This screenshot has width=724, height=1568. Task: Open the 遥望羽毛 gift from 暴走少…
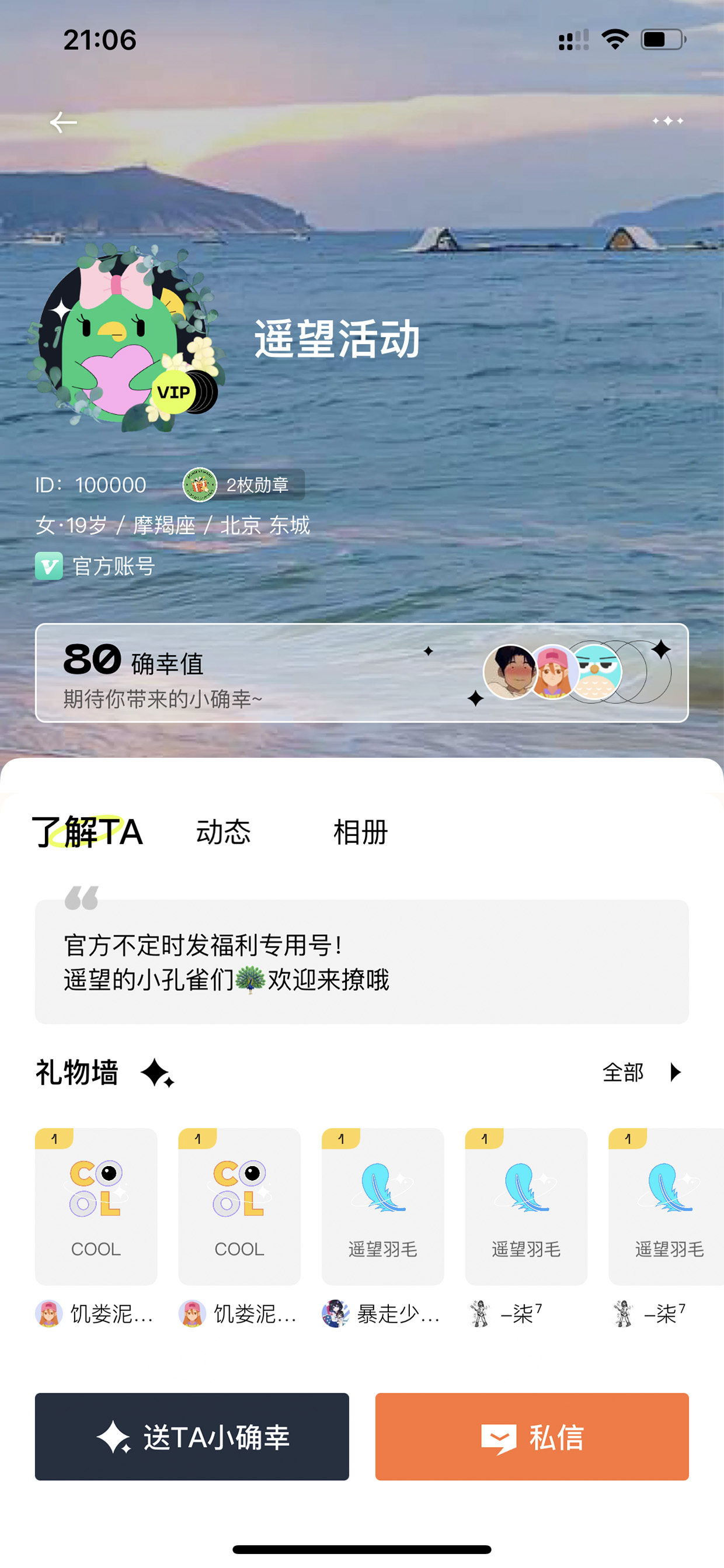pyautogui.click(x=382, y=1206)
